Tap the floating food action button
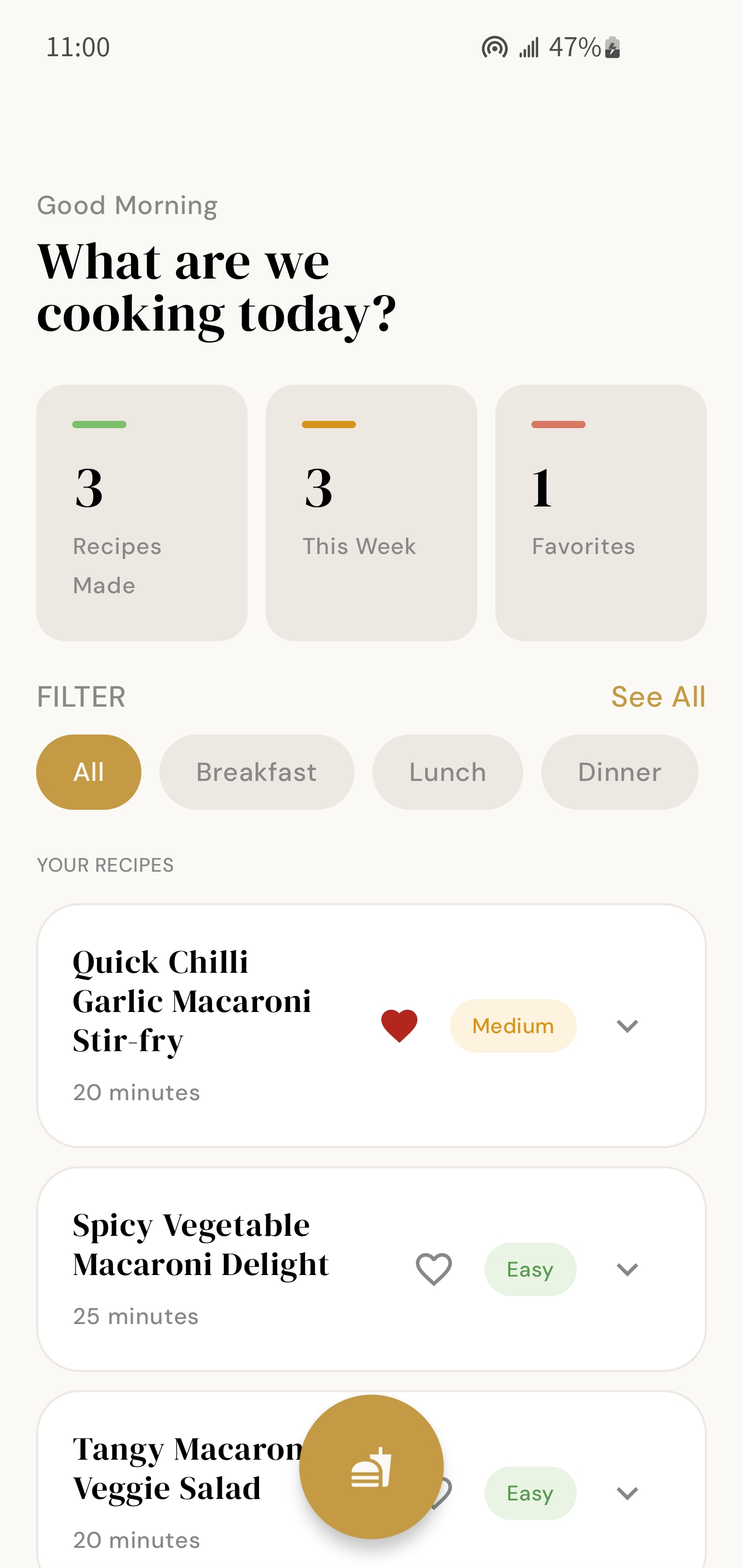Image resolution: width=743 pixels, height=1568 pixels. click(x=372, y=1467)
